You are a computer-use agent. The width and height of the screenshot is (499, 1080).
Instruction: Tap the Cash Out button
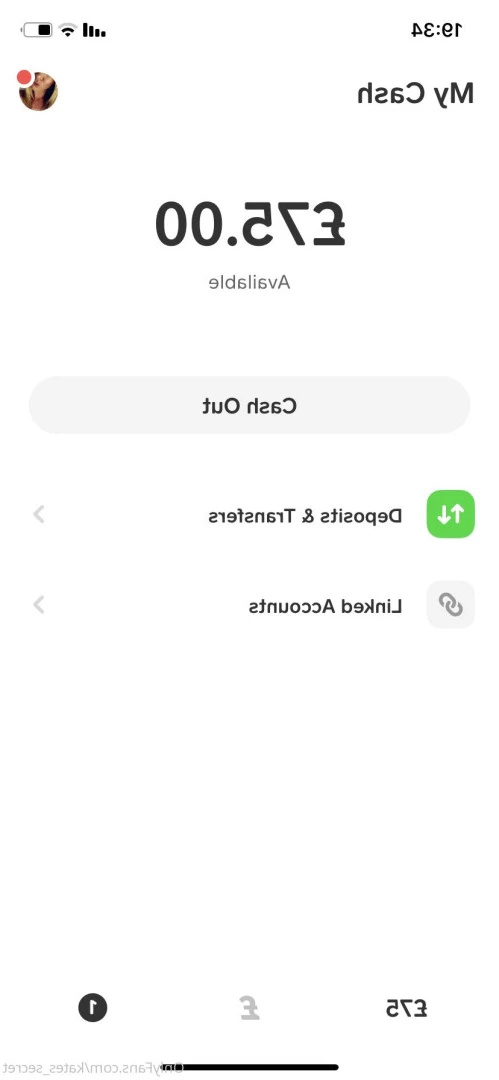[250, 406]
